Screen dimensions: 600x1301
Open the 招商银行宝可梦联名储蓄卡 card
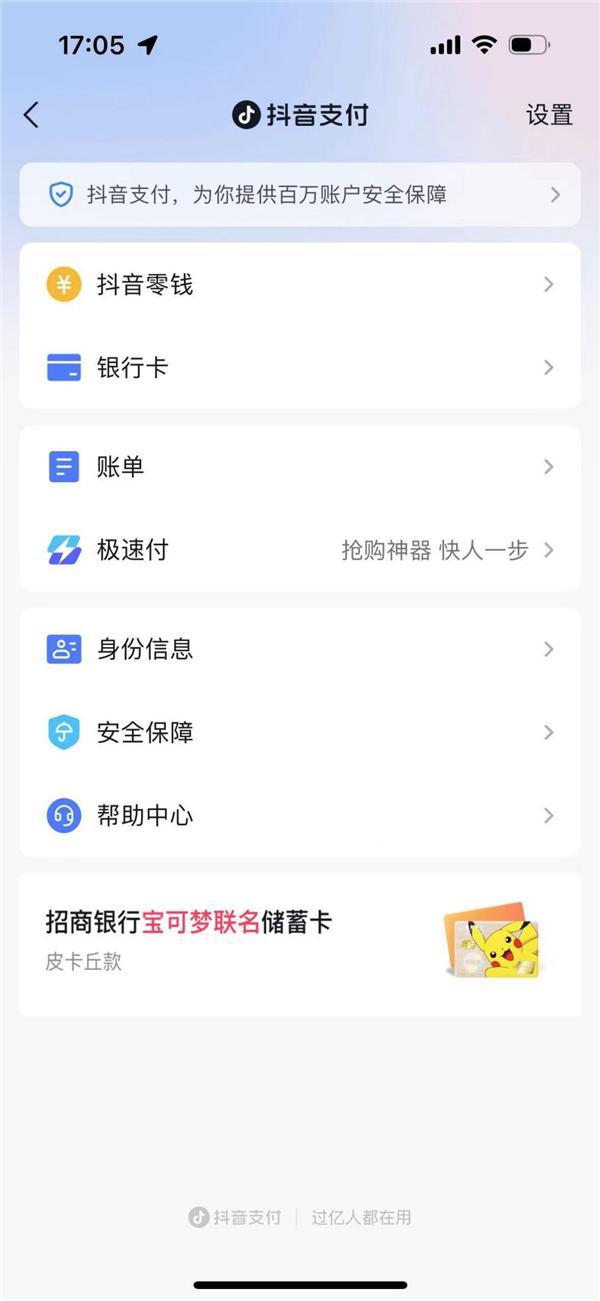click(x=300, y=943)
